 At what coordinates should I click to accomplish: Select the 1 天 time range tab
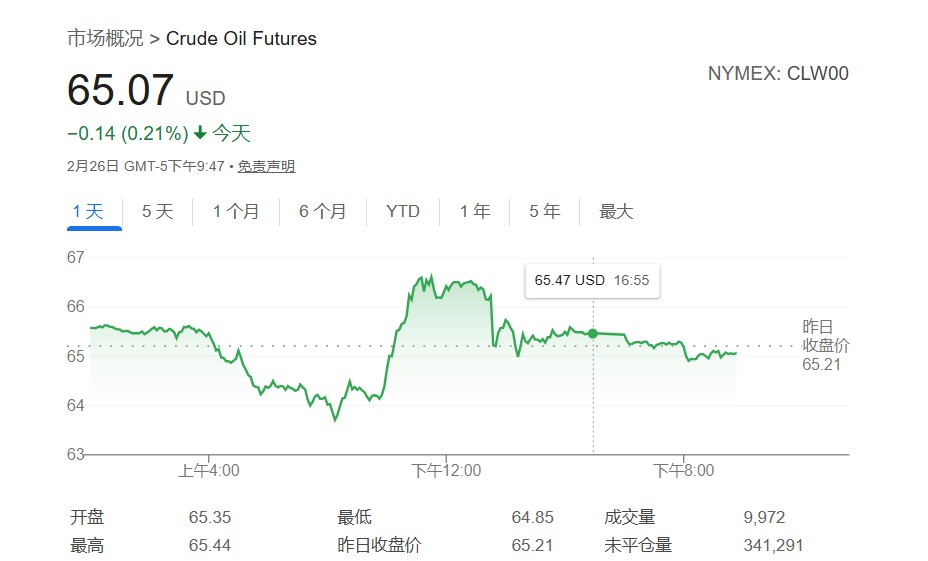coord(88,211)
